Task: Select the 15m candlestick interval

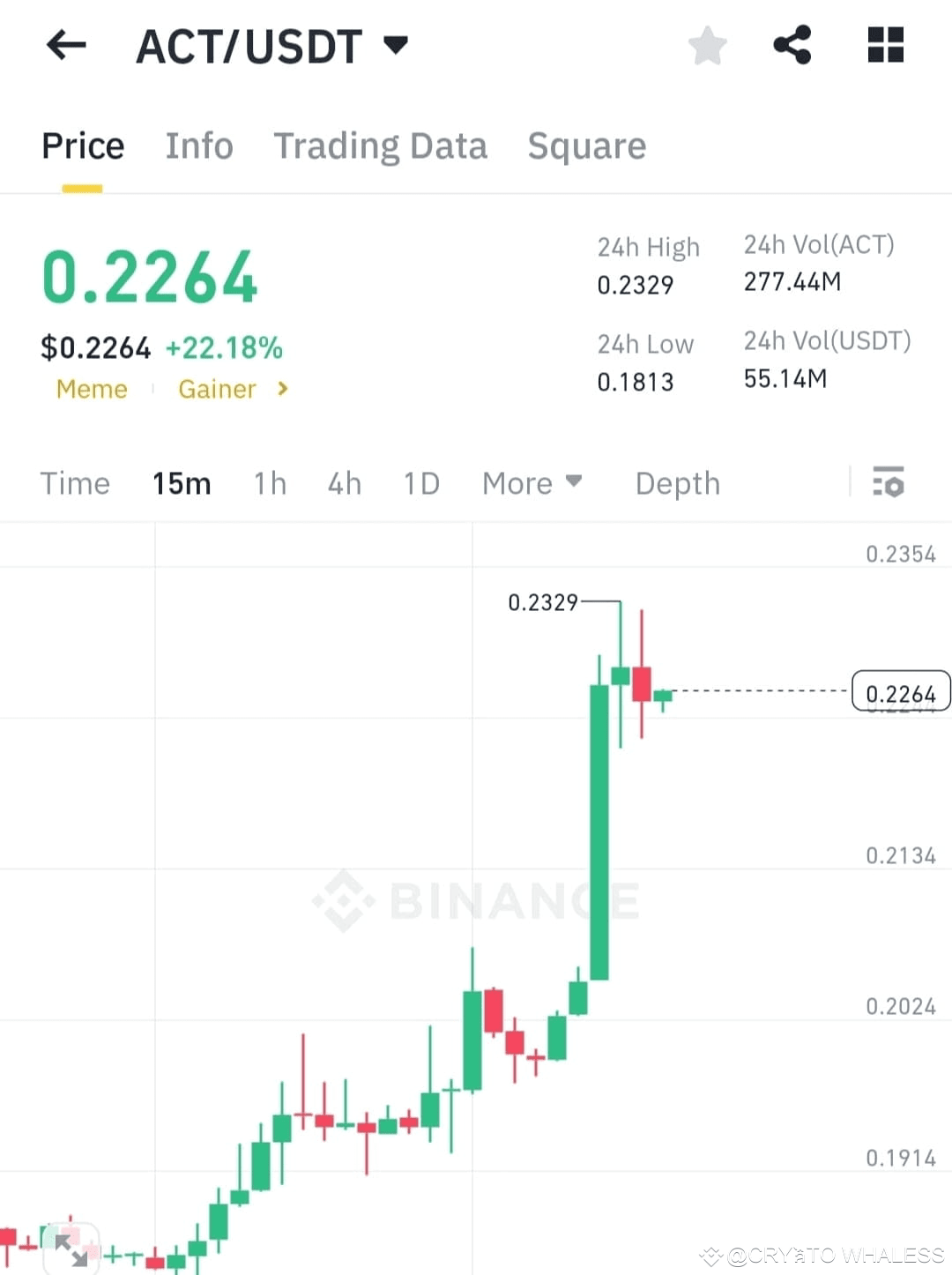Action: coord(182,483)
